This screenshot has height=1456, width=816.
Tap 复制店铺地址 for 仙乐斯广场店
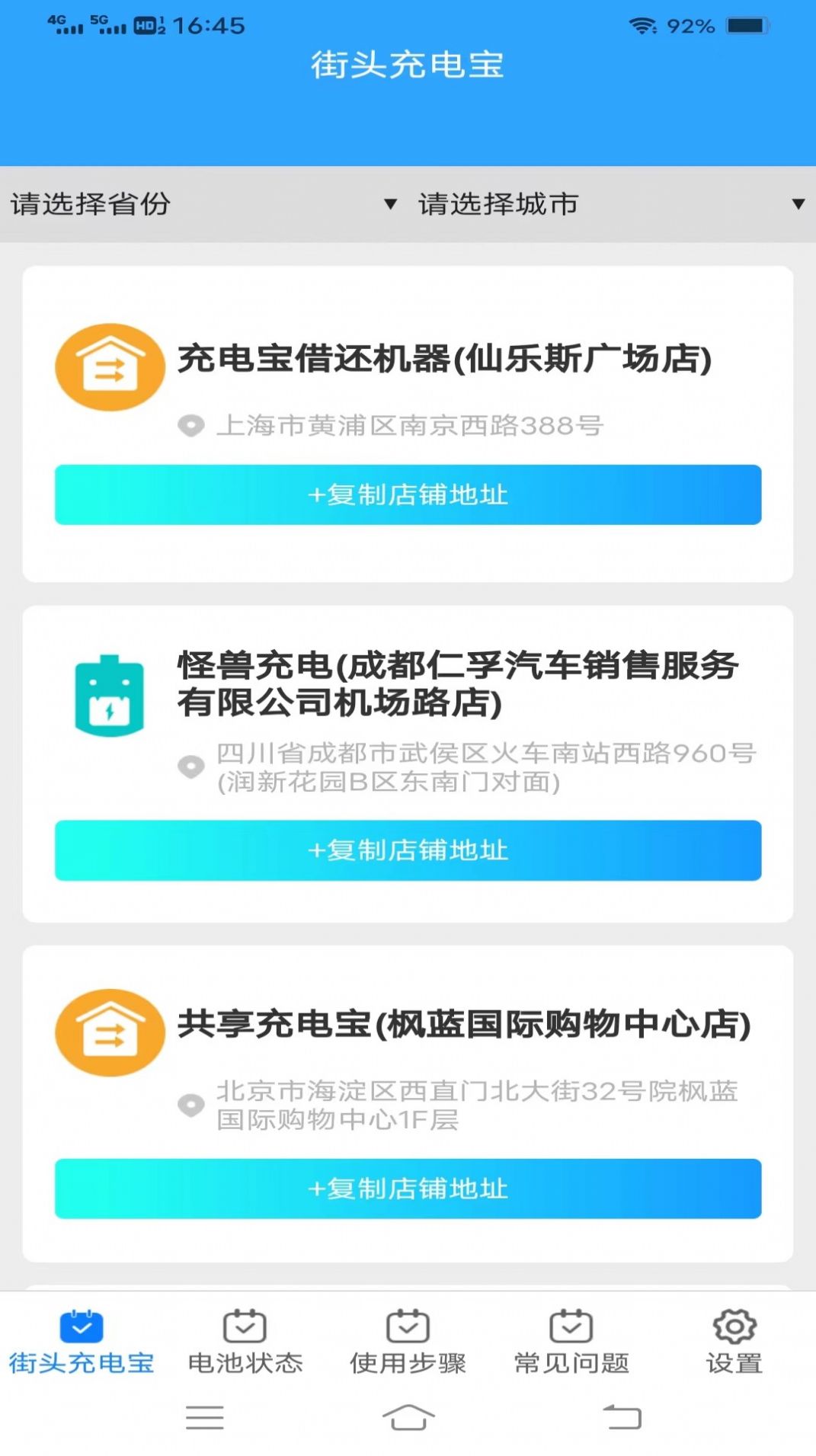(x=408, y=495)
